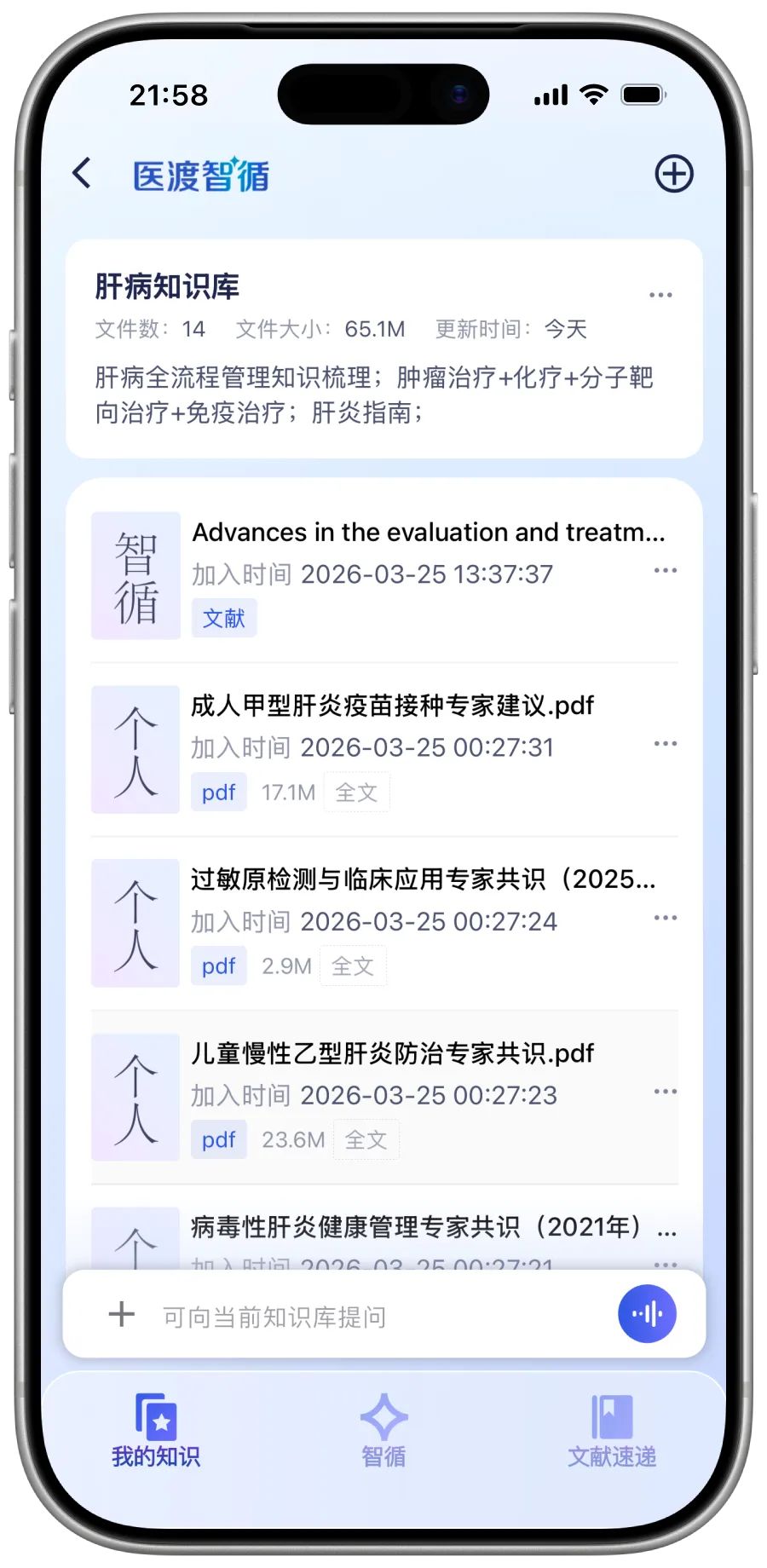
Task: Open options for 成人甲型肝炎疫苗接种专家建议.pdf
Action: 665,744
